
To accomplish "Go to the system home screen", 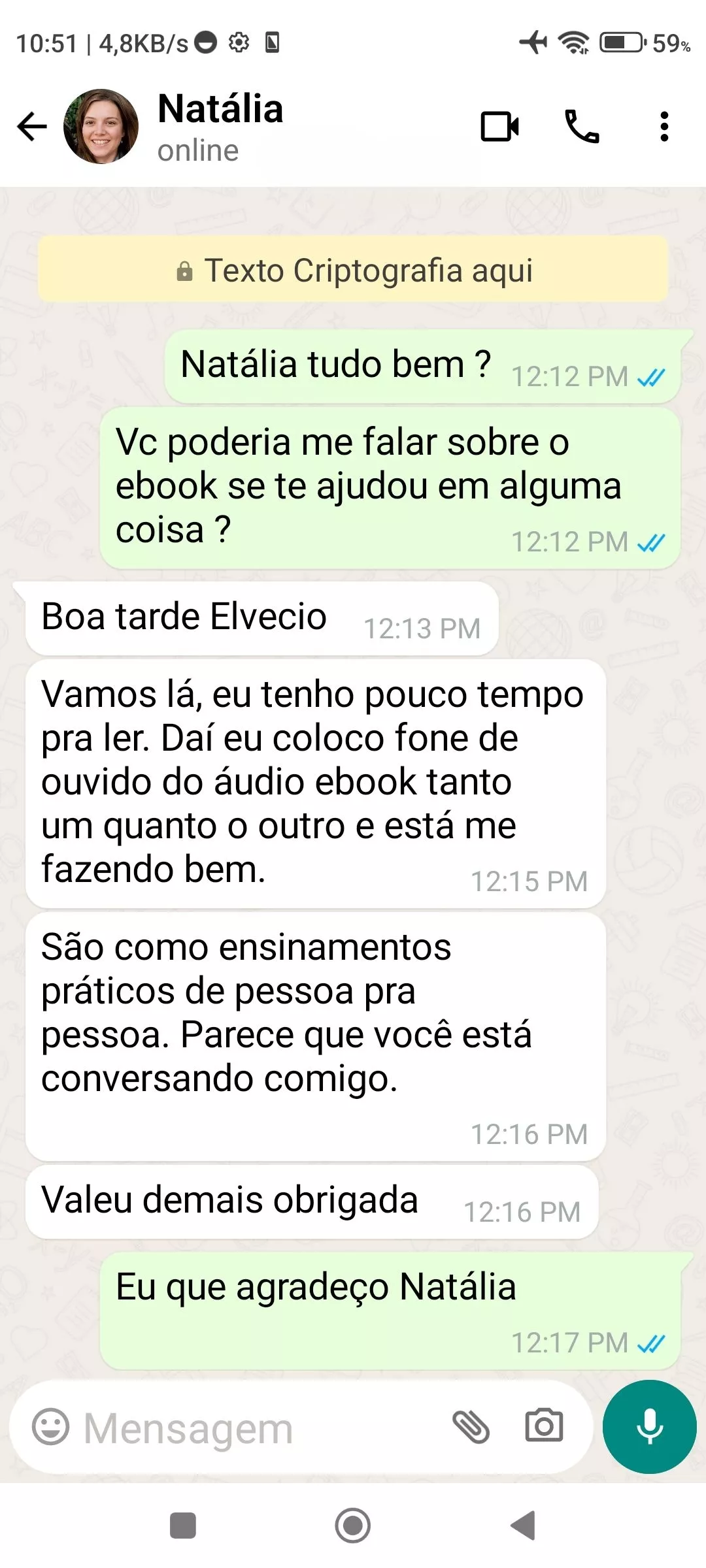I will pos(353,1526).
